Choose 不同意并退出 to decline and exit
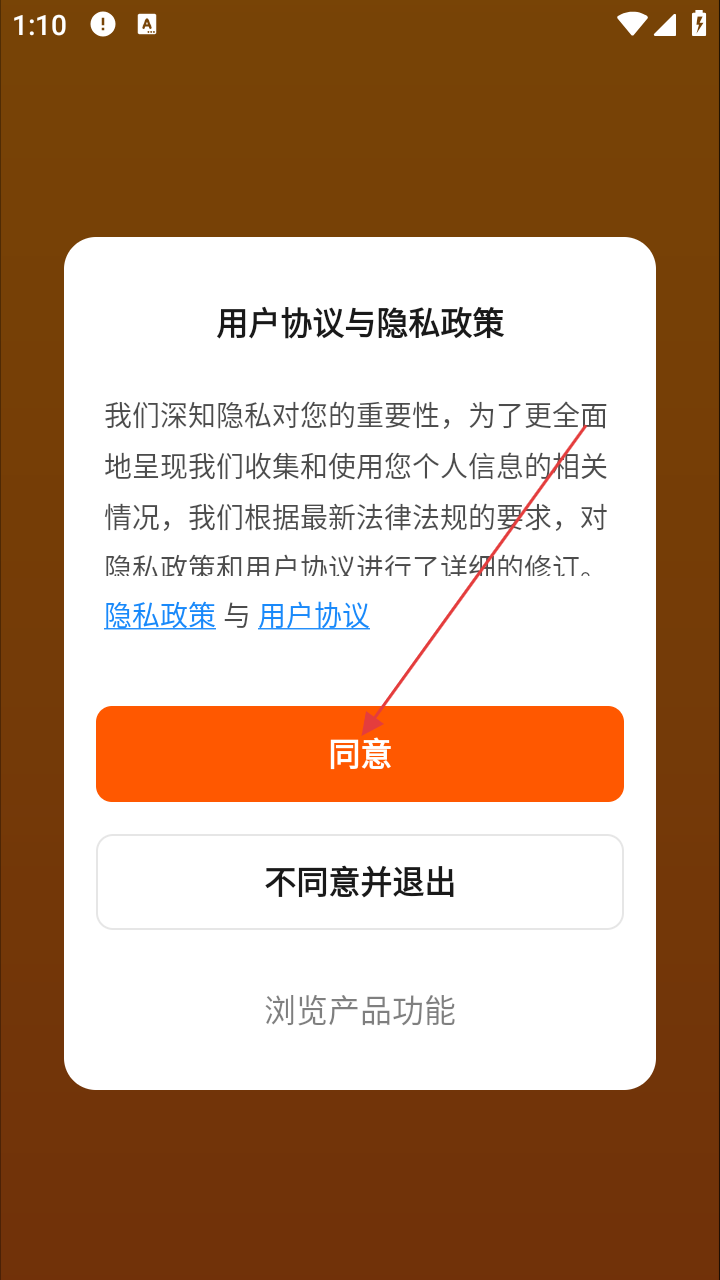 [360, 882]
